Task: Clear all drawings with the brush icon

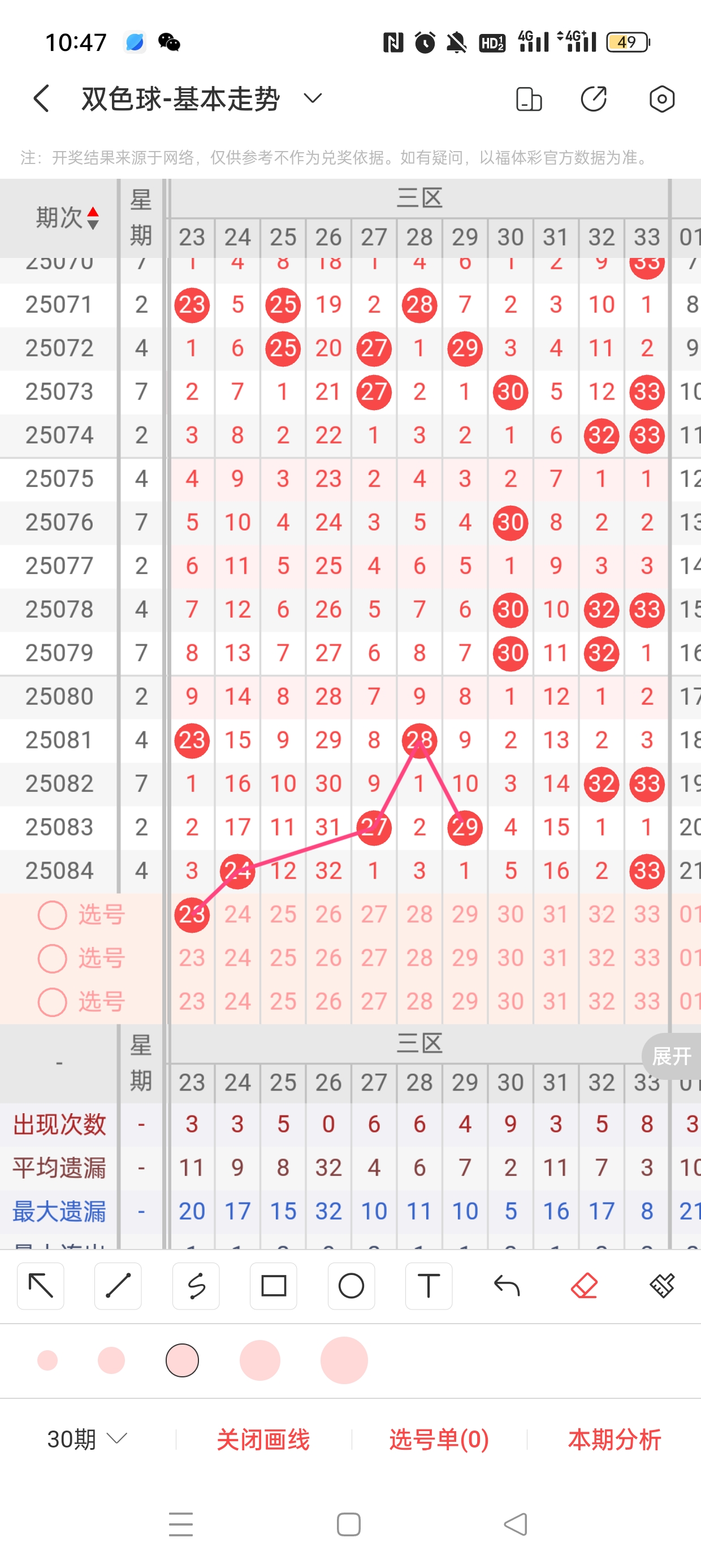Action: coord(661,1286)
